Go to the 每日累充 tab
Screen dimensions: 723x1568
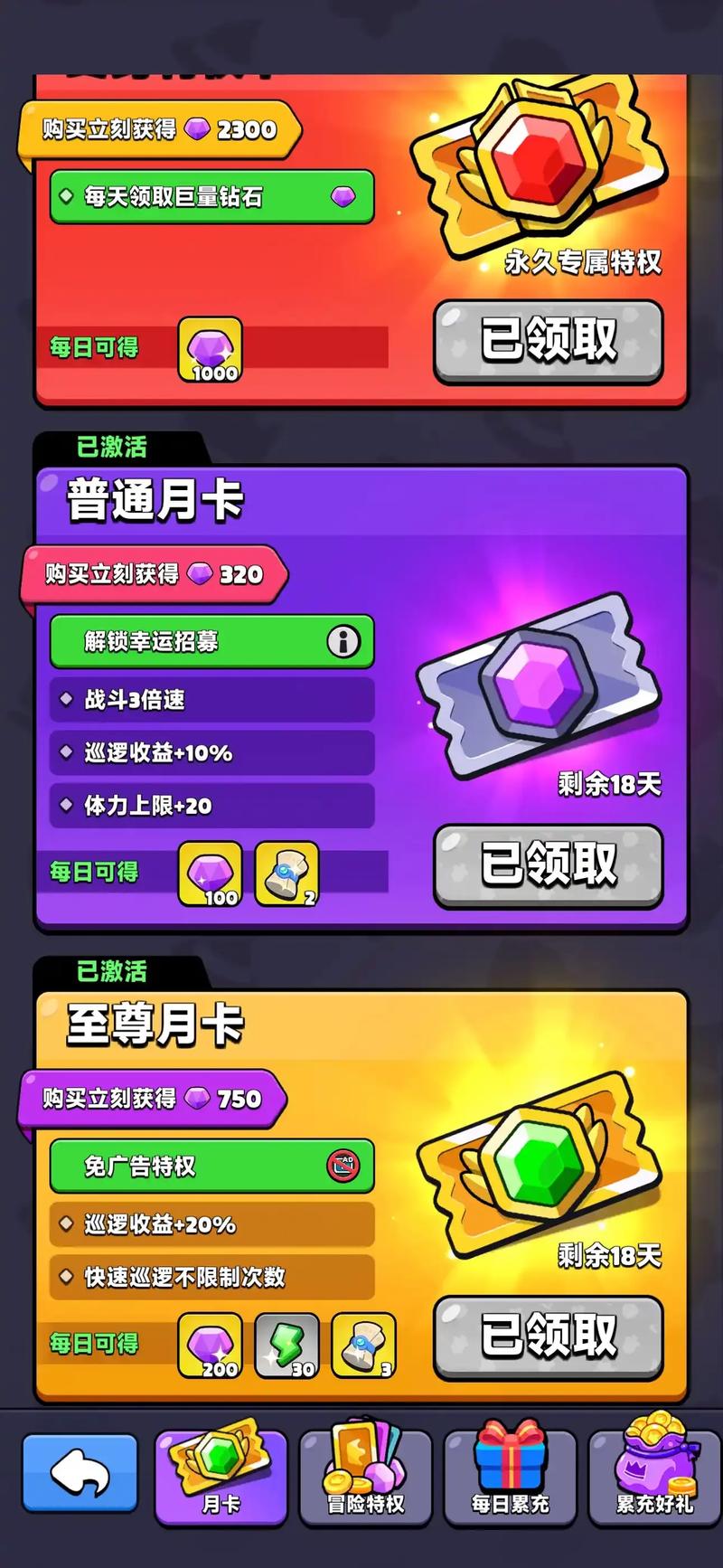[511, 1476]
